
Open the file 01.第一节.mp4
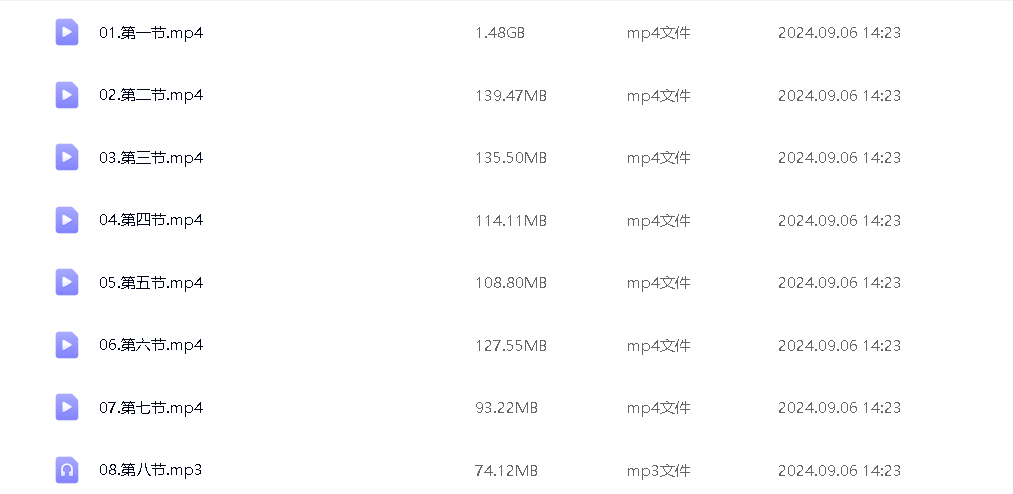(x=151, y=33)
